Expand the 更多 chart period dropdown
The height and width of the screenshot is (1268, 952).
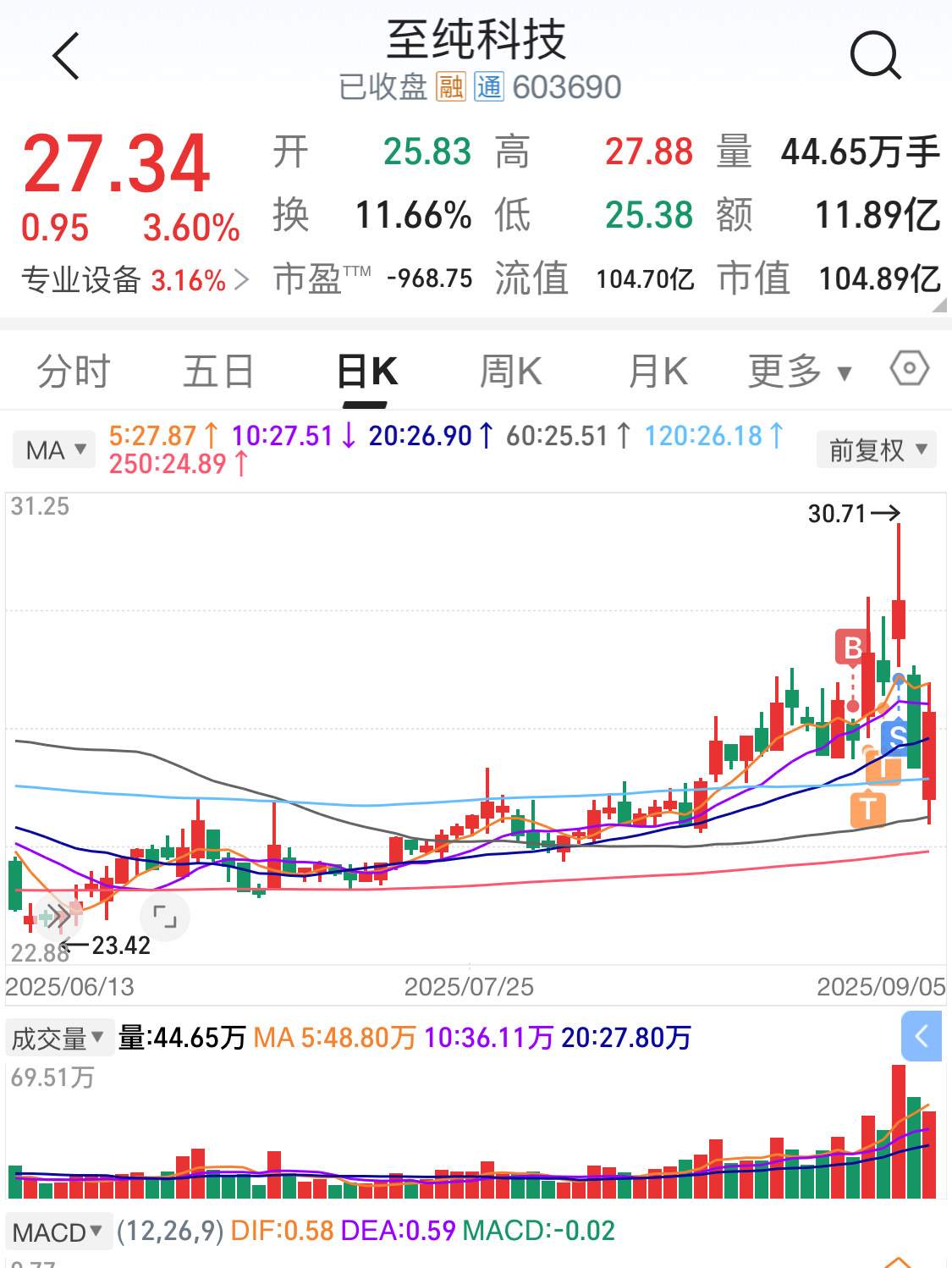(x=799, y=372)
